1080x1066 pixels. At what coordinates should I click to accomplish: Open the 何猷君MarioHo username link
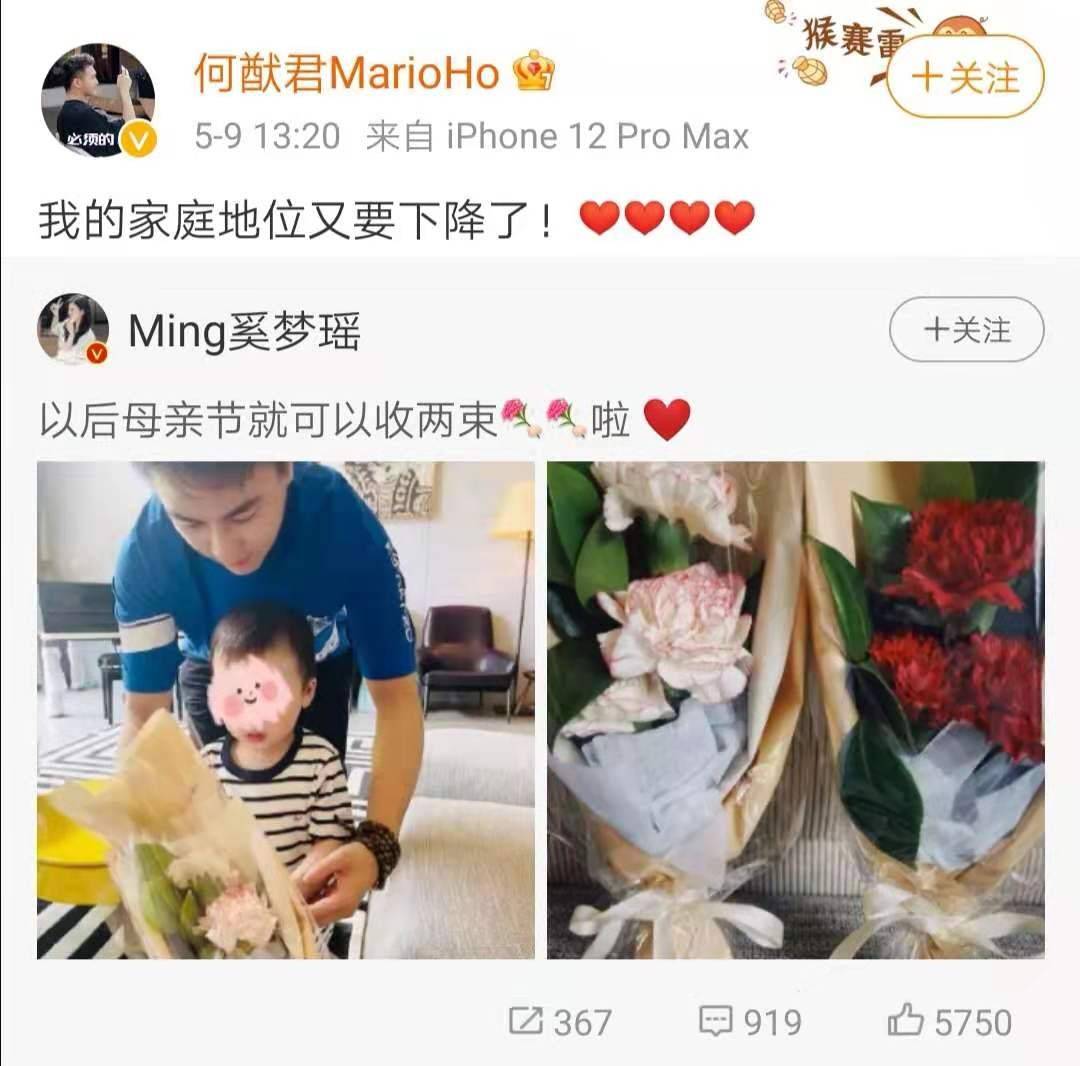pyautogui.click(x=346, y=74)
